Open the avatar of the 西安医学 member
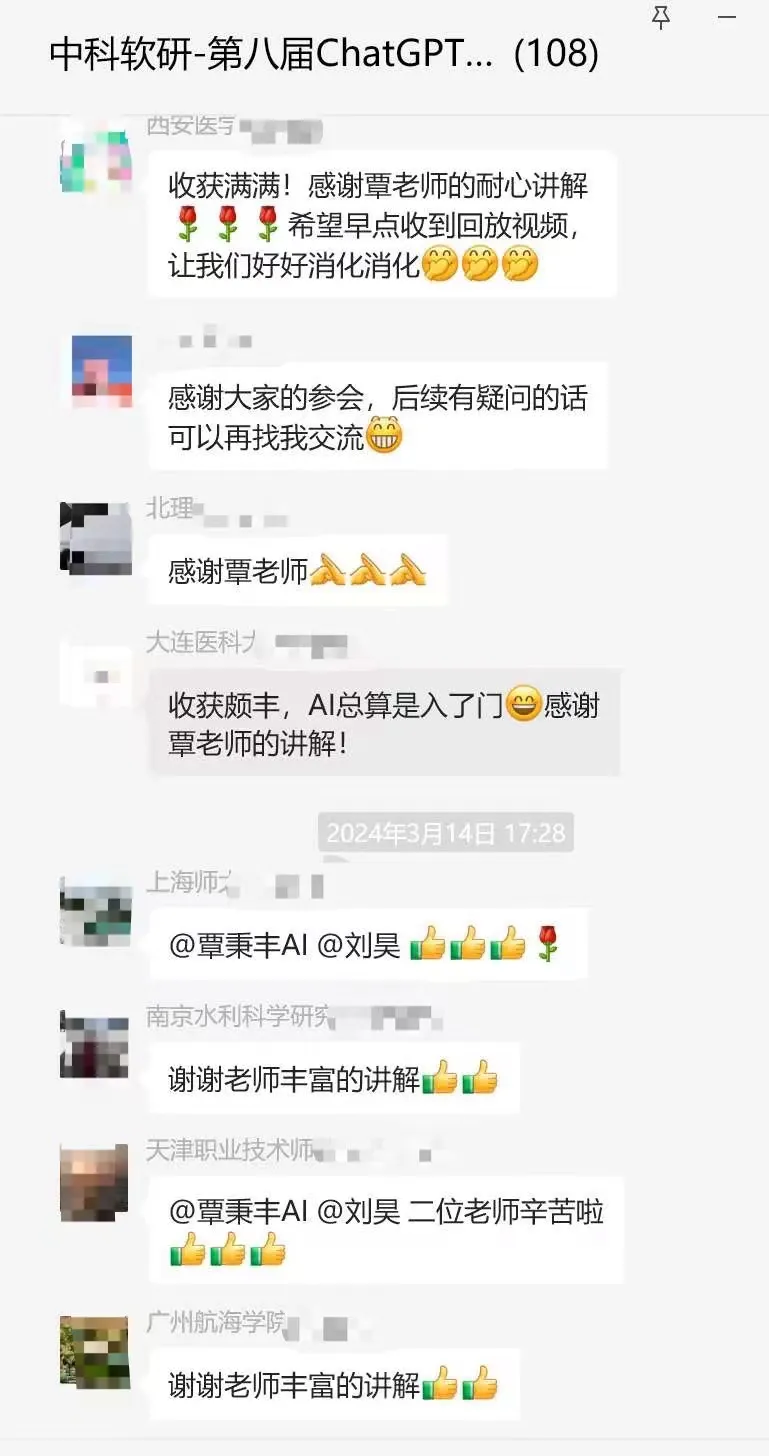Viewport: 769px width, 1456px height. (x=95, y=154)
